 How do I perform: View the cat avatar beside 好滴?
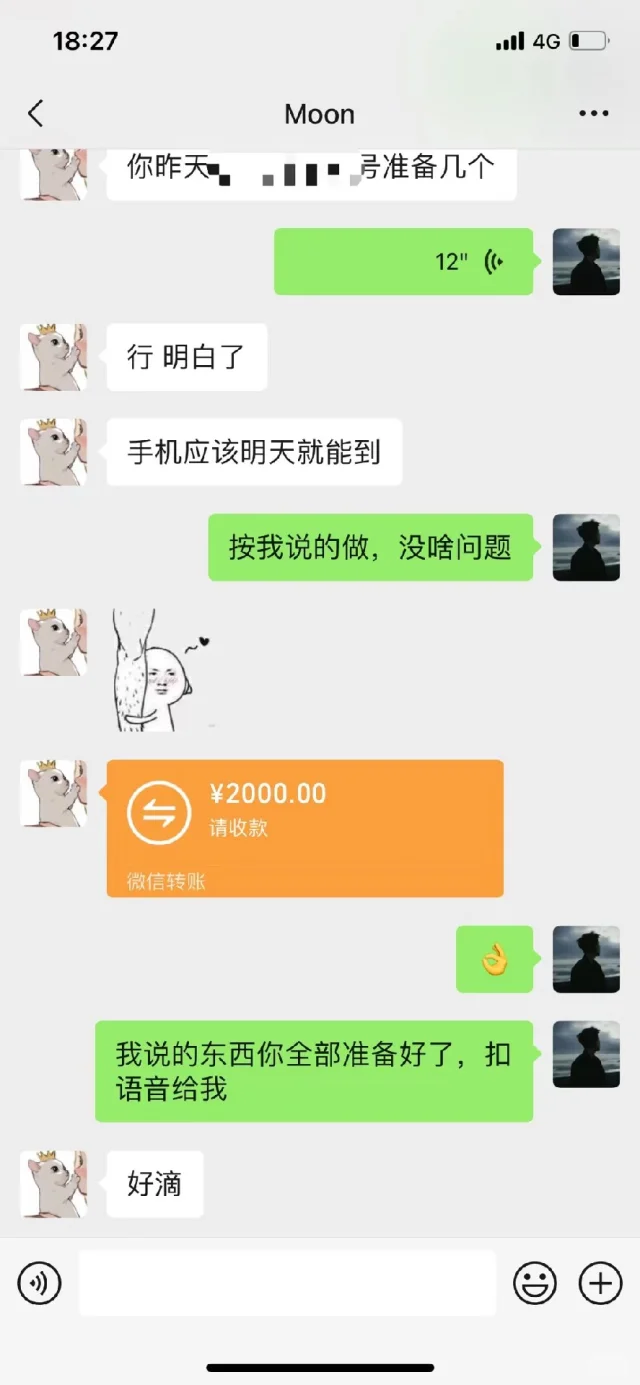pyautogui.click(x=54, y=1184)
